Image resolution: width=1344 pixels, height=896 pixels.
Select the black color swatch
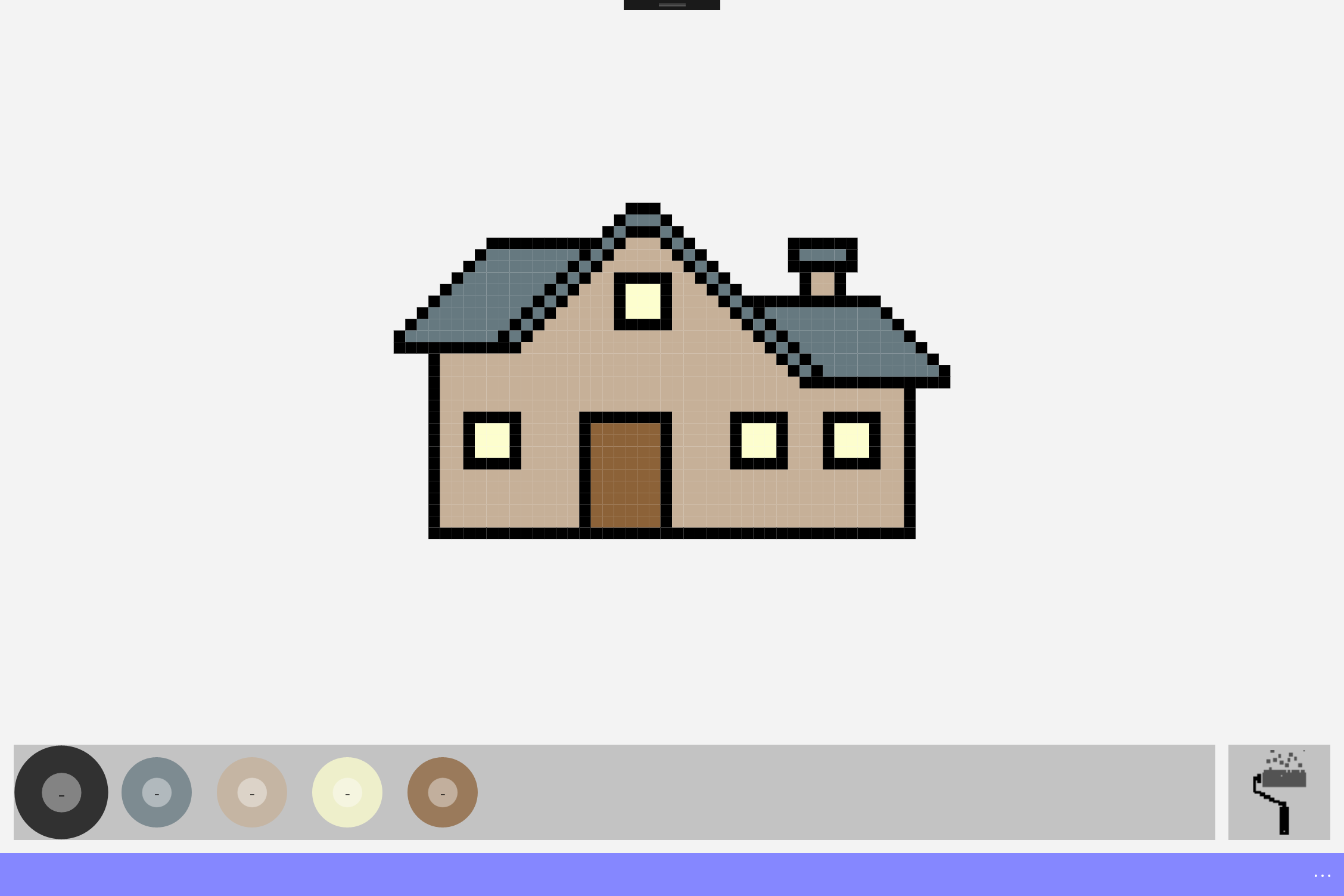[61, 792]
